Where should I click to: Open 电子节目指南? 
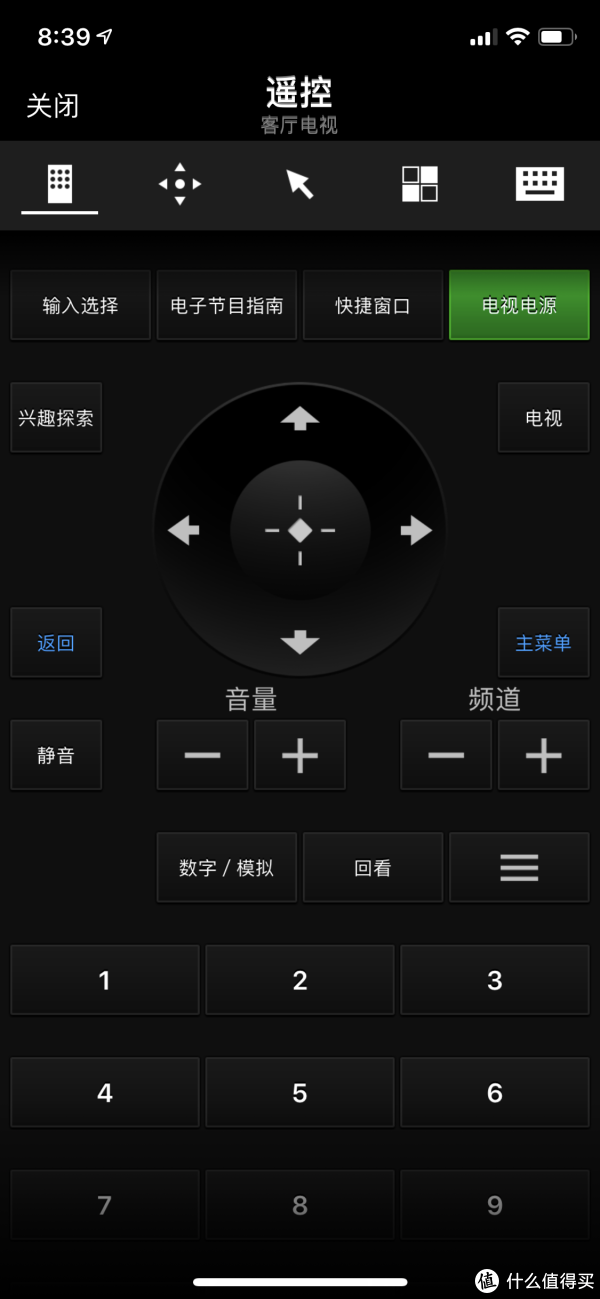227,305
